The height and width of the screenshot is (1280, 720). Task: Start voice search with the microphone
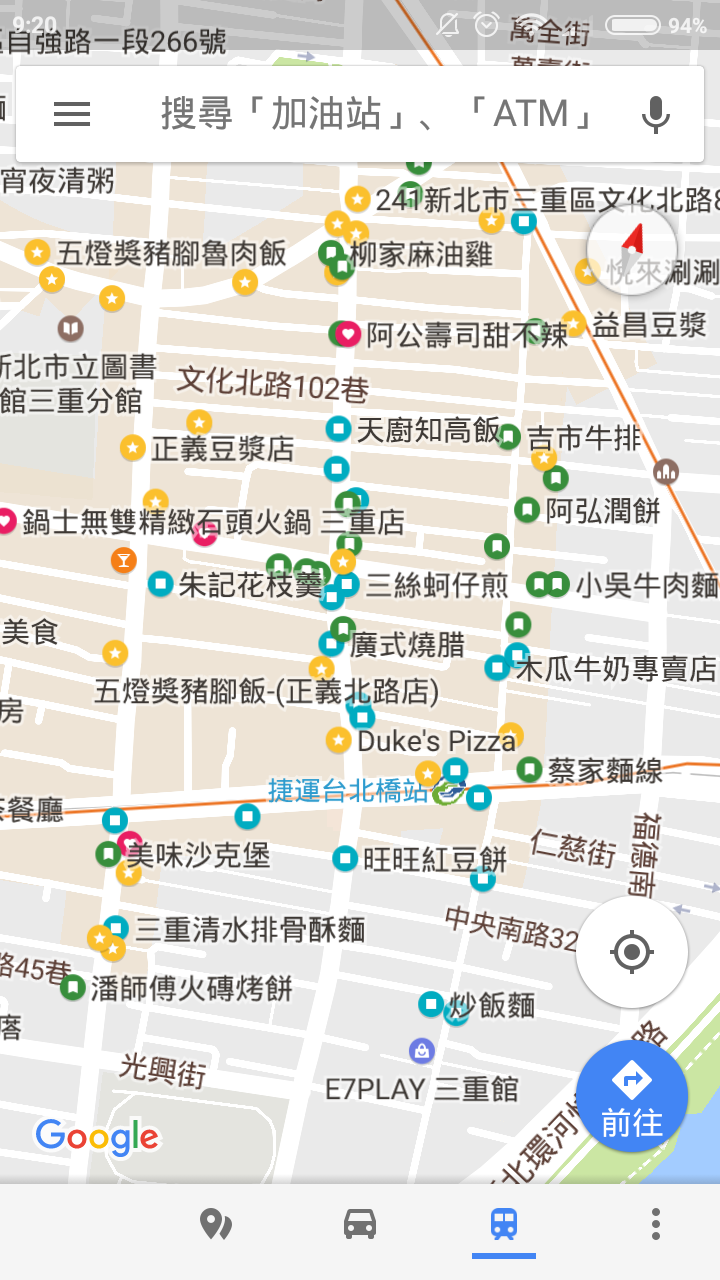pyautogui.click(x=656, y=115)
